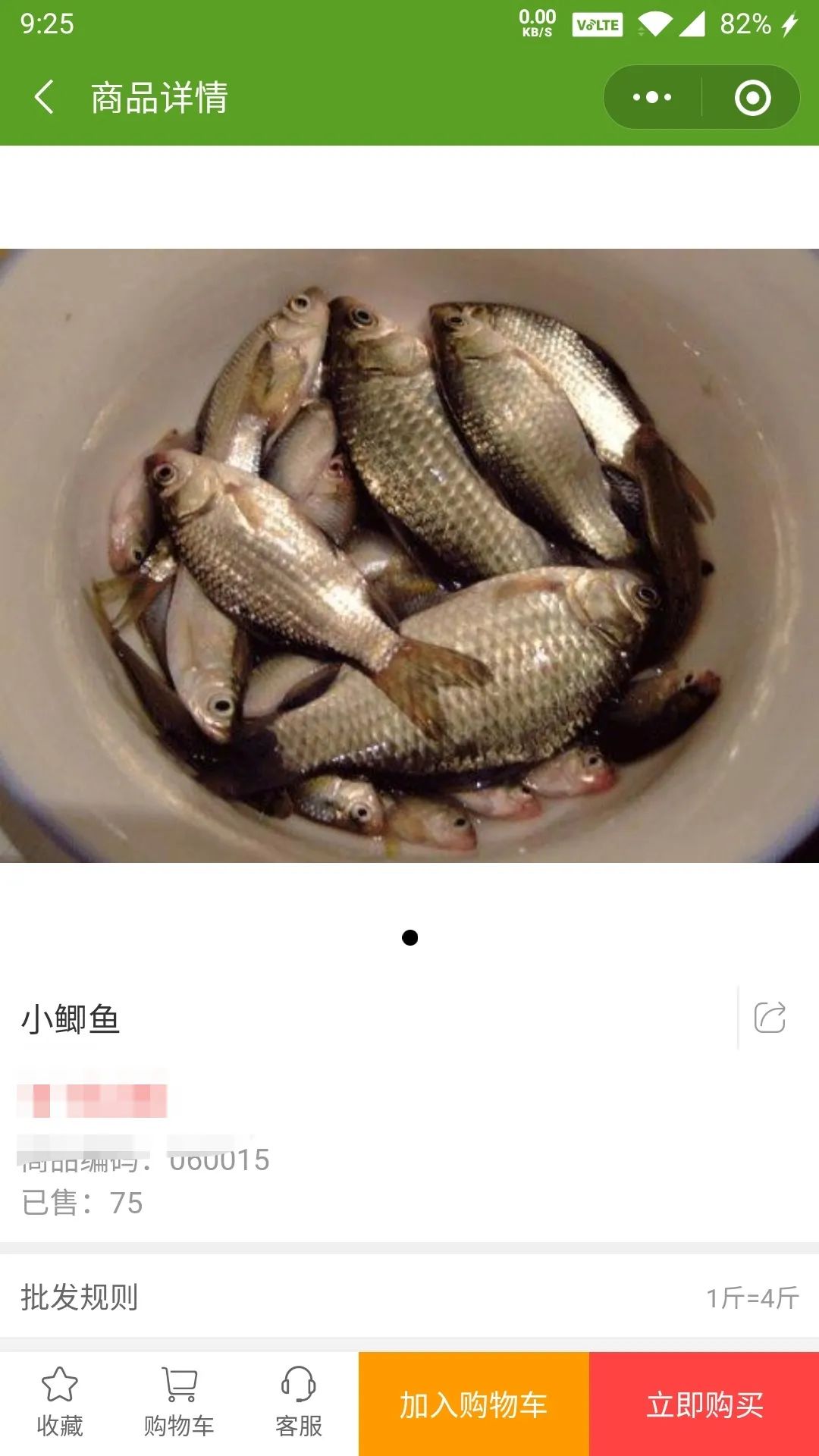Share the 小鲫鱼 product
Viewport: 819px width, 1456px height.
pos(769,1018)
